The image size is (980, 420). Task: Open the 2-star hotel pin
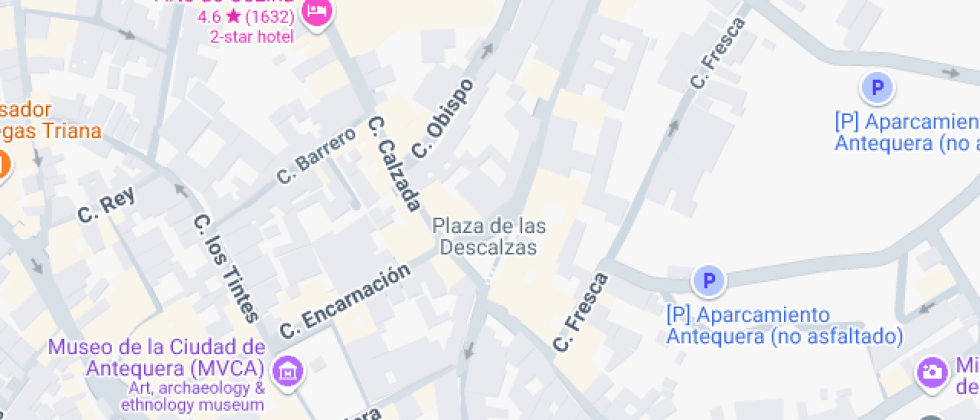click(x=317, y=14)
